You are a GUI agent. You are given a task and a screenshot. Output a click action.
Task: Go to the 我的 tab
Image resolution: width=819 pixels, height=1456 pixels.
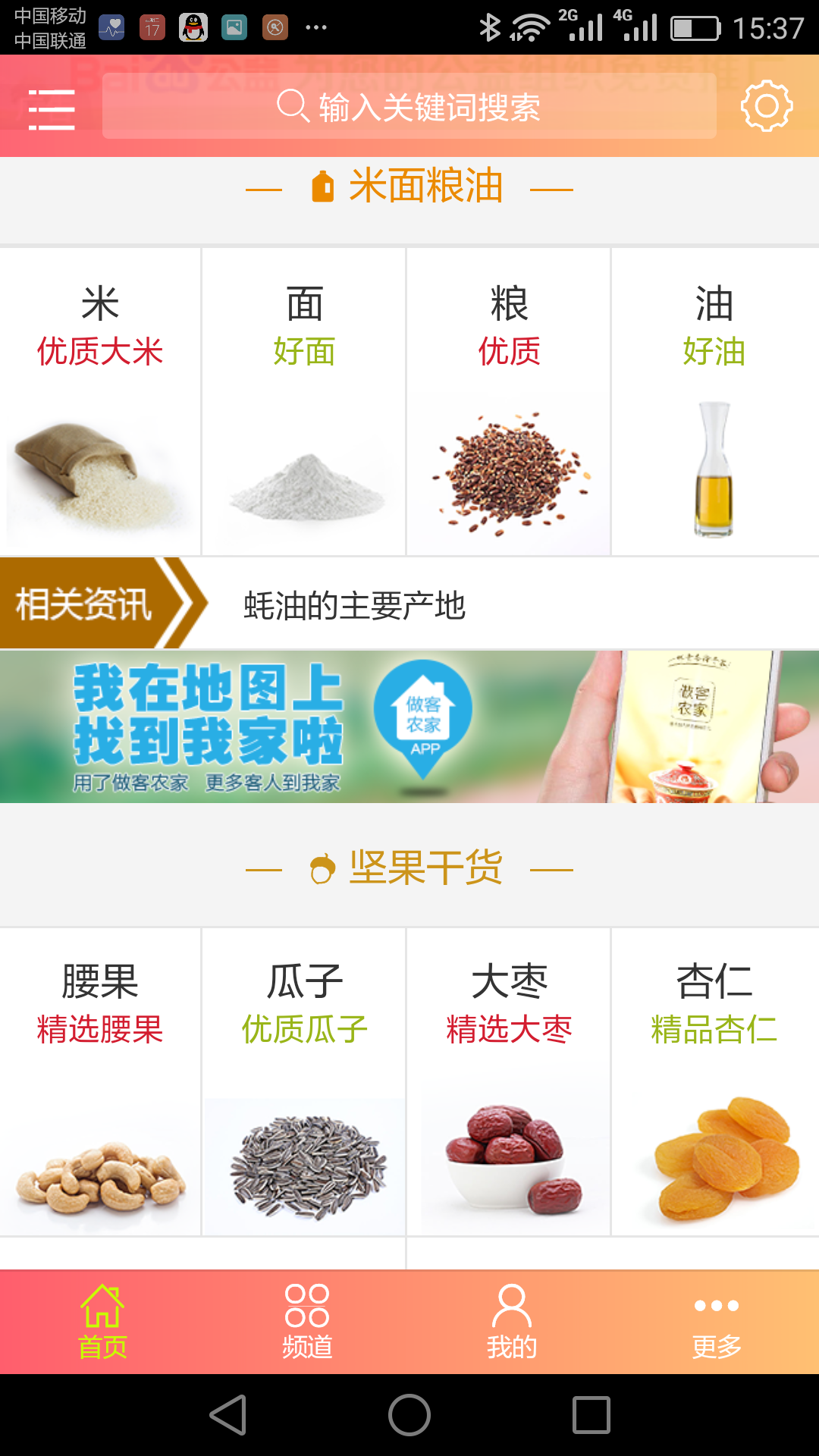pyautogui.click(x=512, y=1322)
